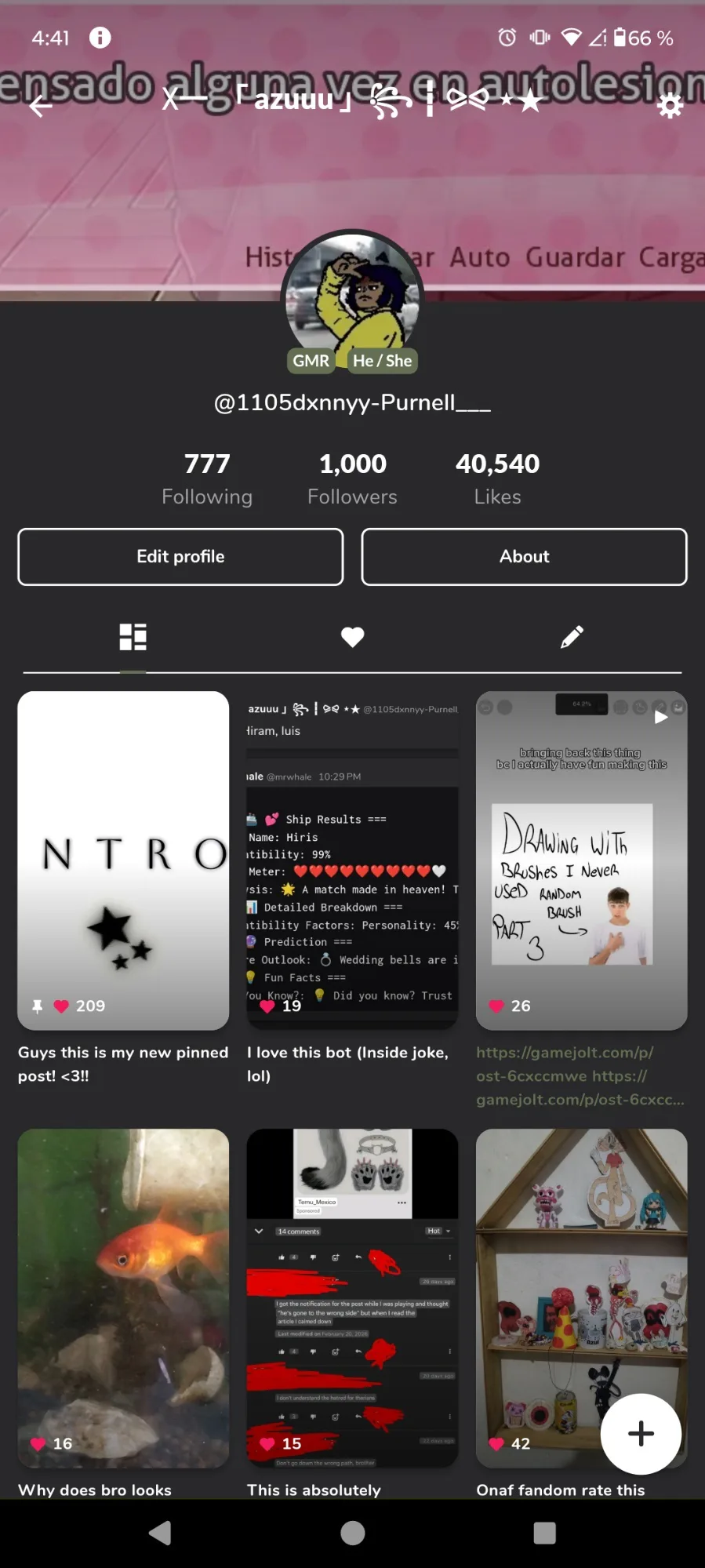Open profile settings gear icon
Screen dimensions: 705x1568
(x=670, y=105)
